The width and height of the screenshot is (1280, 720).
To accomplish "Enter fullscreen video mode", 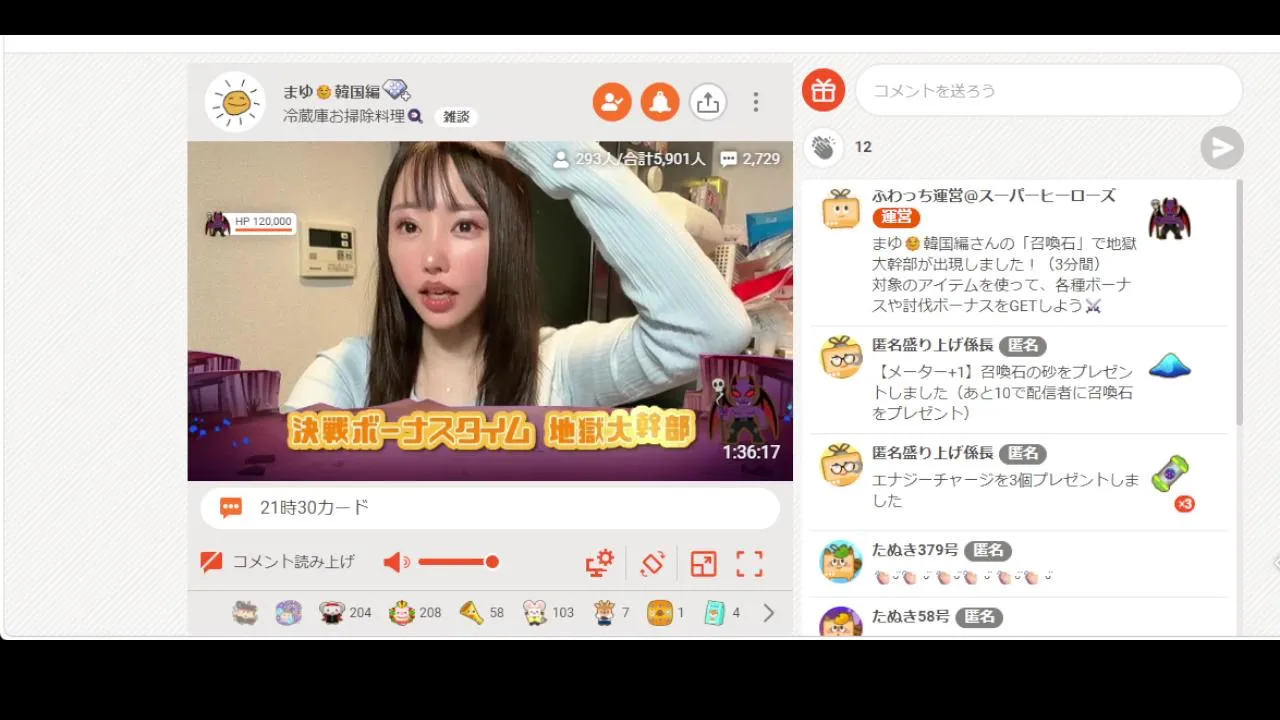I will coord(749,563).
